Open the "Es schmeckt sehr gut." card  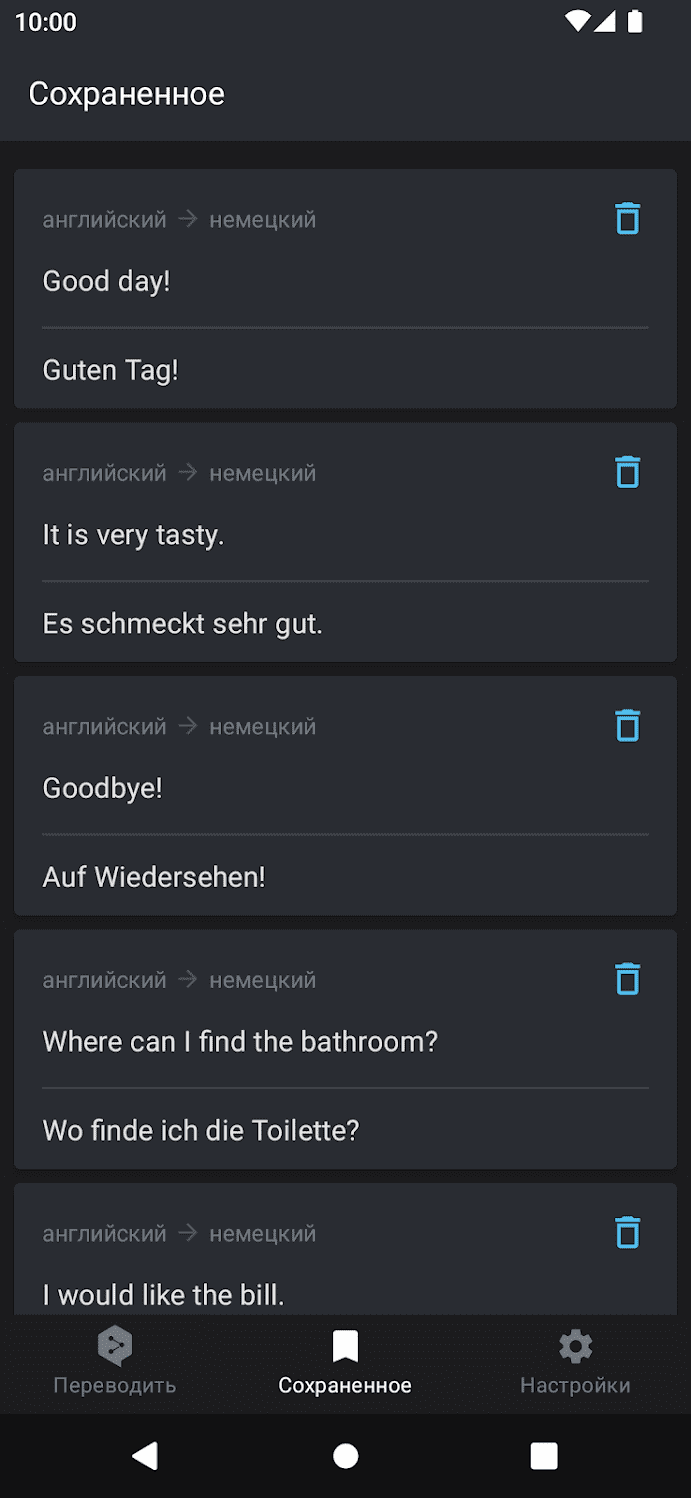(x=300, y=624)
